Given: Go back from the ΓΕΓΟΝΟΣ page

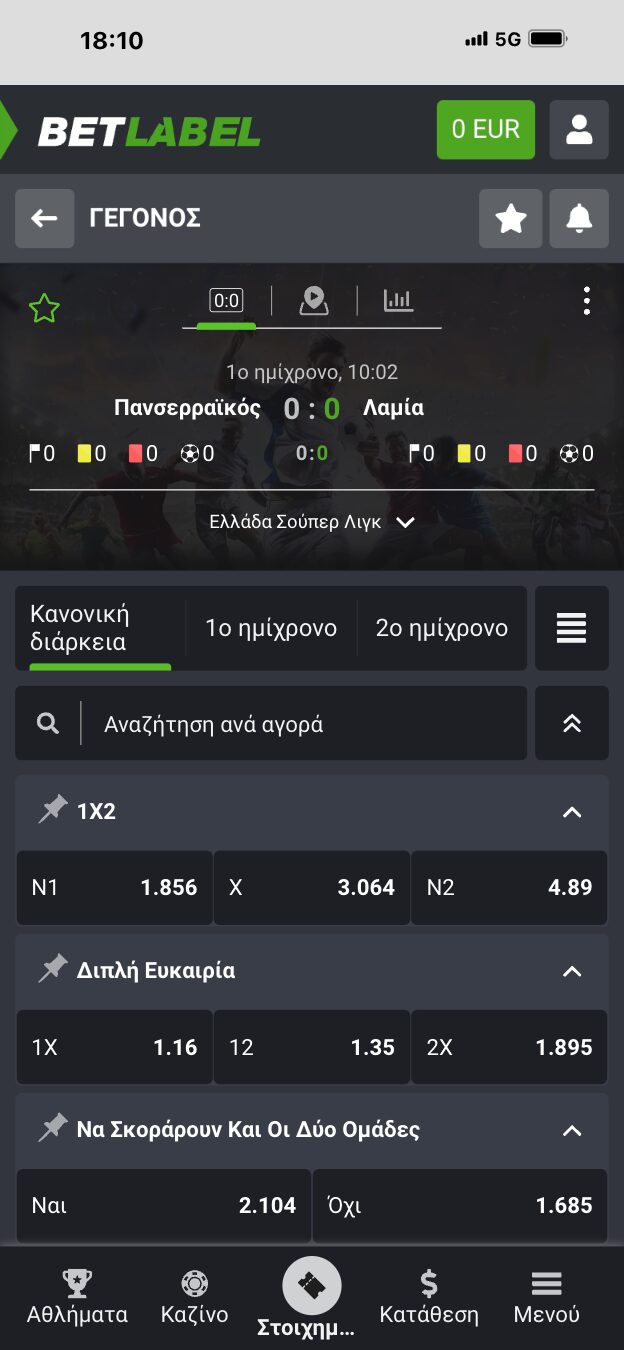Looking at the screenshot, I should pos(44,218).
